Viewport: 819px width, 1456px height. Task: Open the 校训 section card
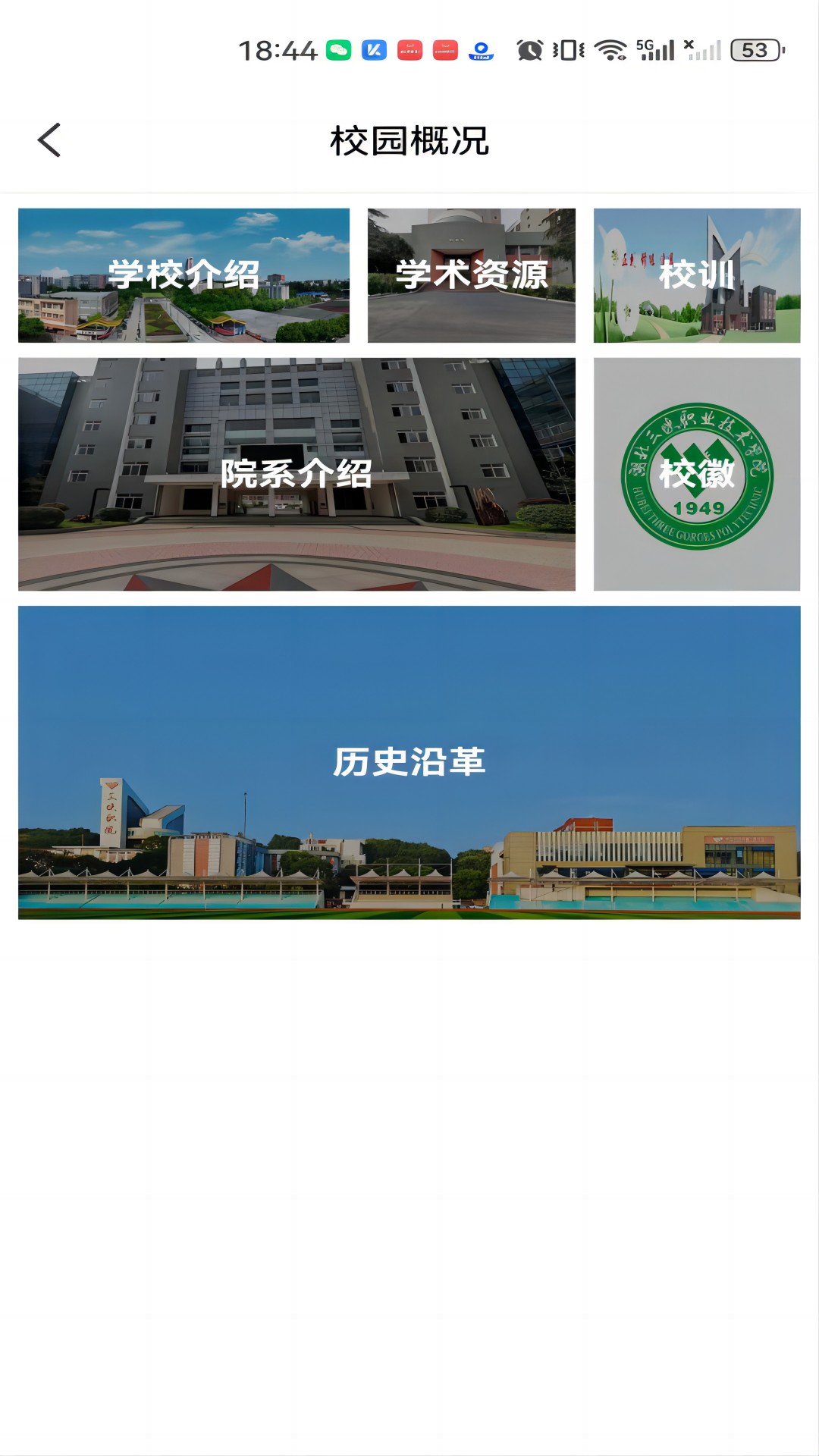click(698, 275)
